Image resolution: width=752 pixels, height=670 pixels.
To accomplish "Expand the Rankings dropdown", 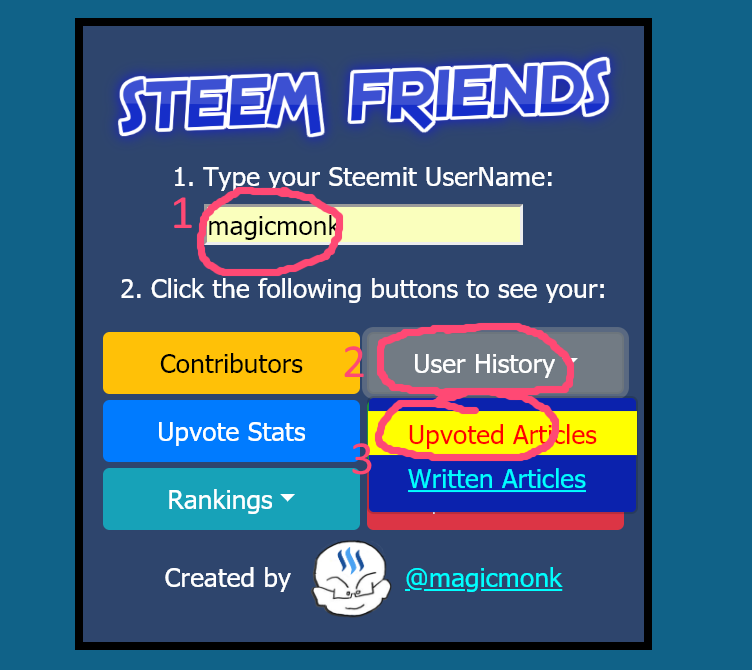I will [x=231, y=499].
